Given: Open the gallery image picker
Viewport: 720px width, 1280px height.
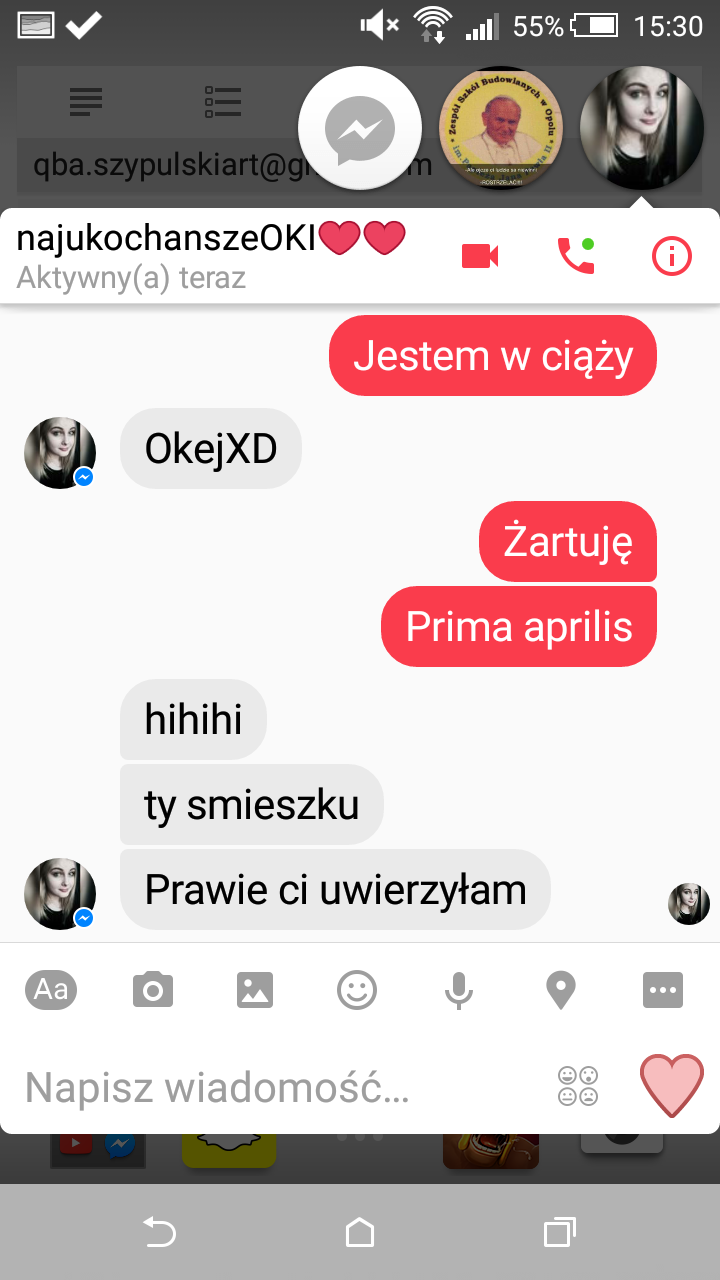Looking at the screenshot, I should 255,990.
